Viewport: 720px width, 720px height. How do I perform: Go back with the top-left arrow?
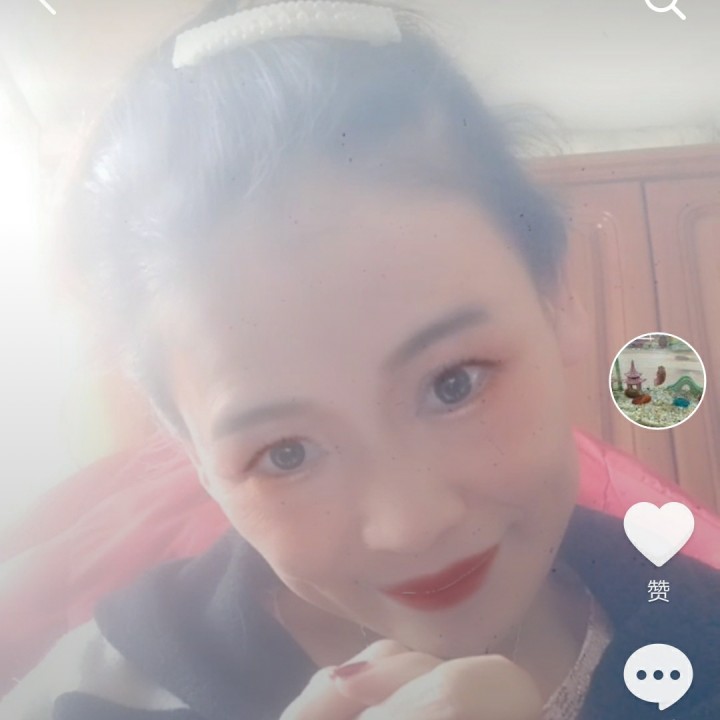44,5
